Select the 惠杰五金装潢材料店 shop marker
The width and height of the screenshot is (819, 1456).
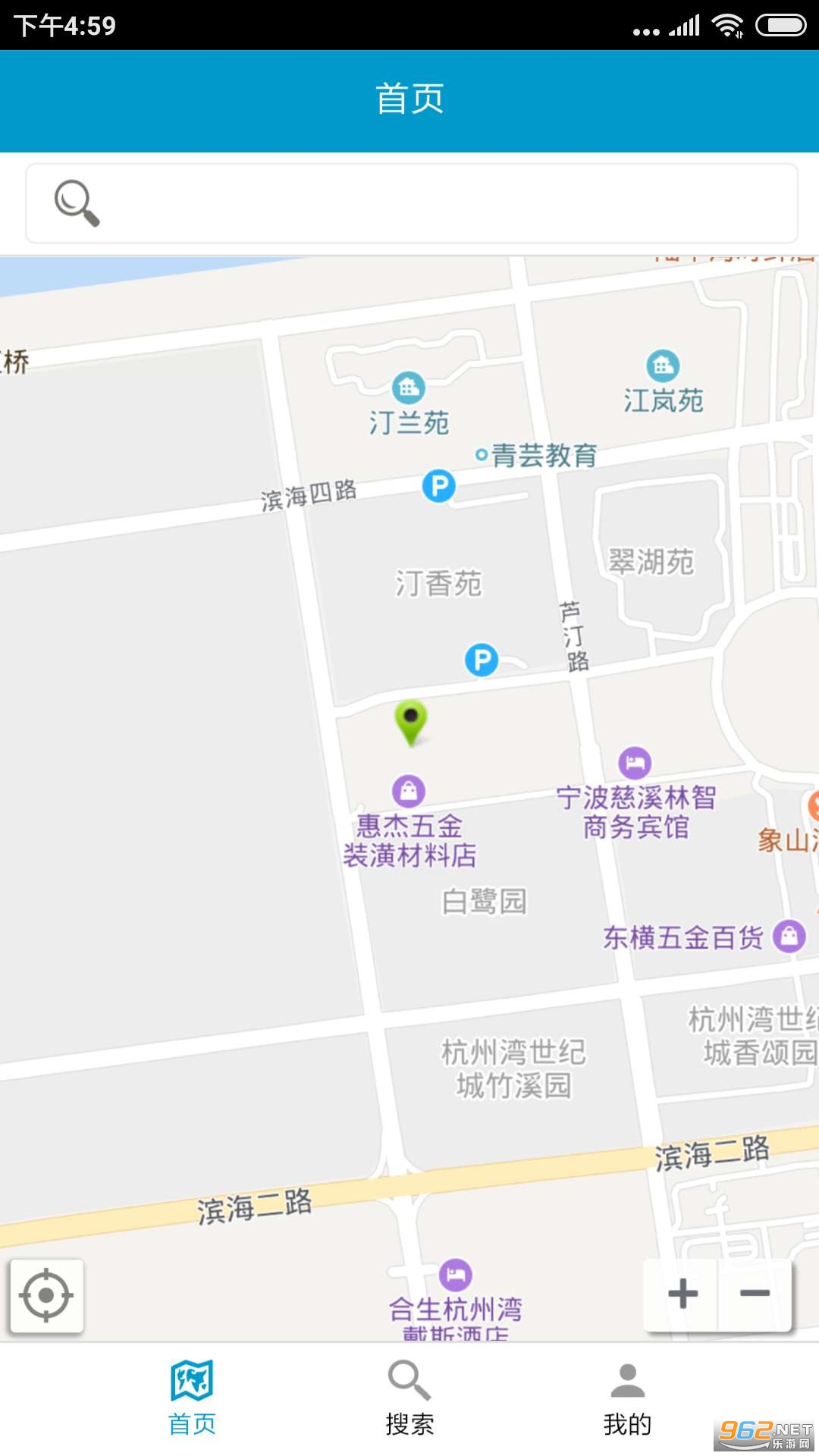click(x=409, y=792)
